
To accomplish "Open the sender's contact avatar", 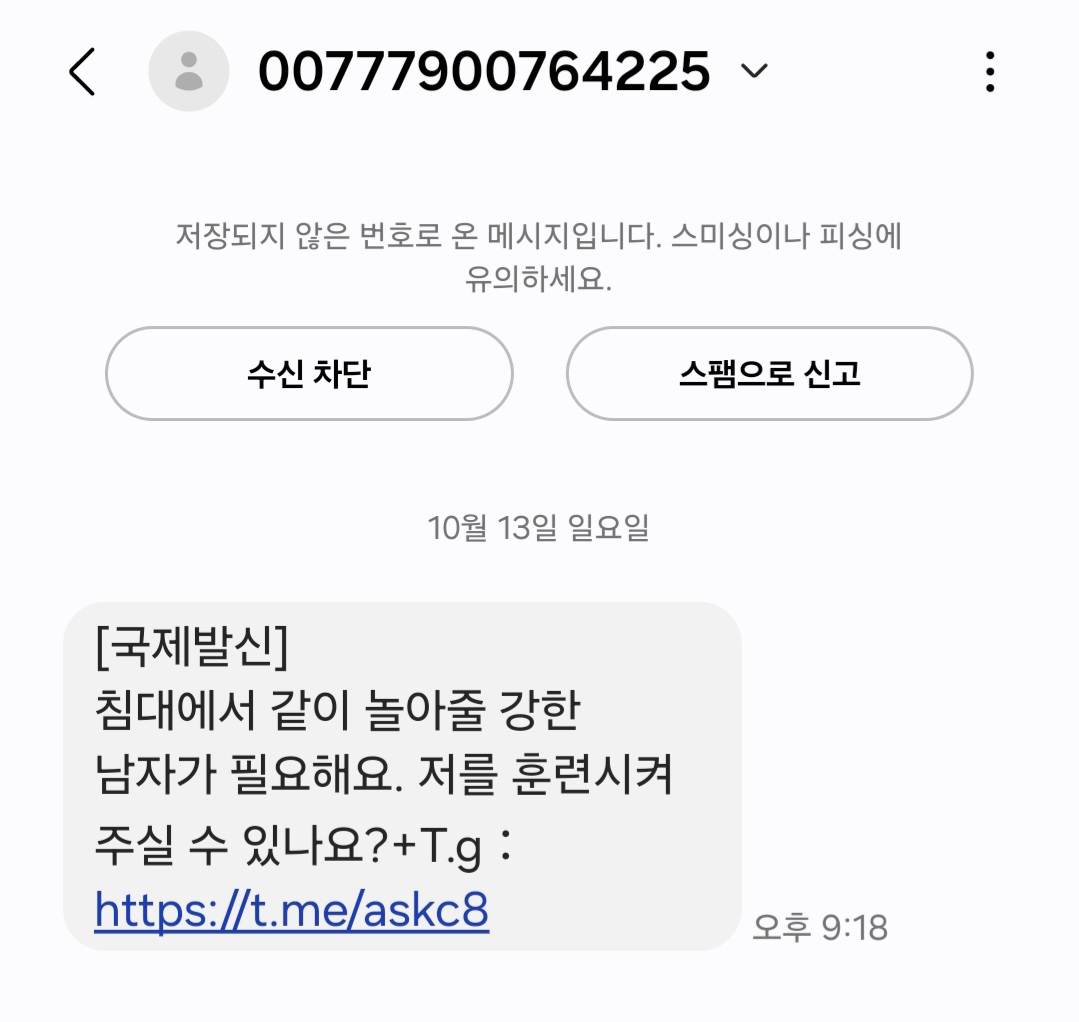I will click(x=188, y=72).
